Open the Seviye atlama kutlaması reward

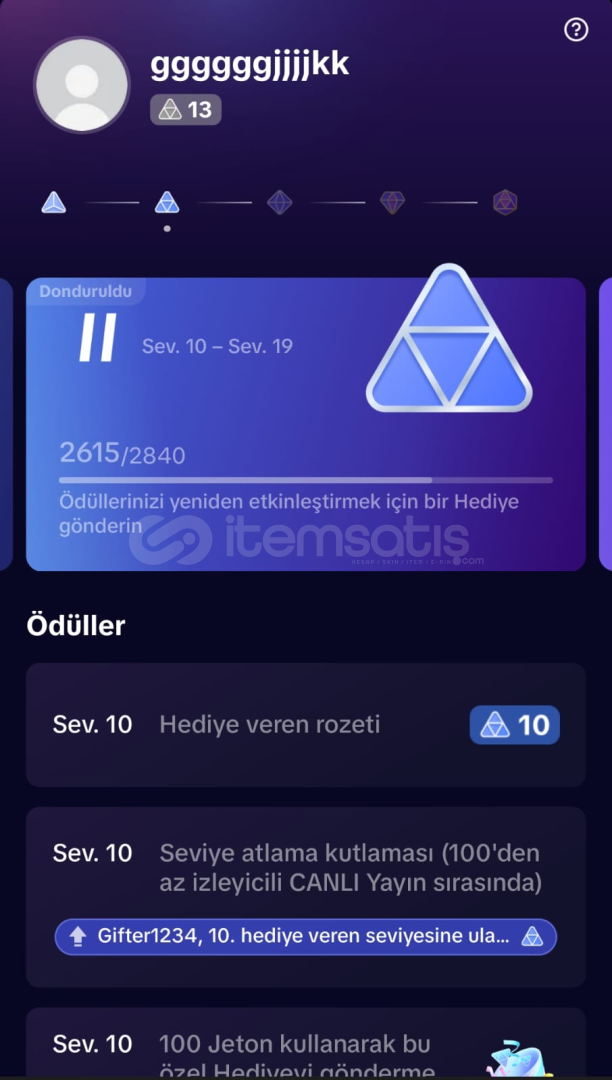pos(306,897)
